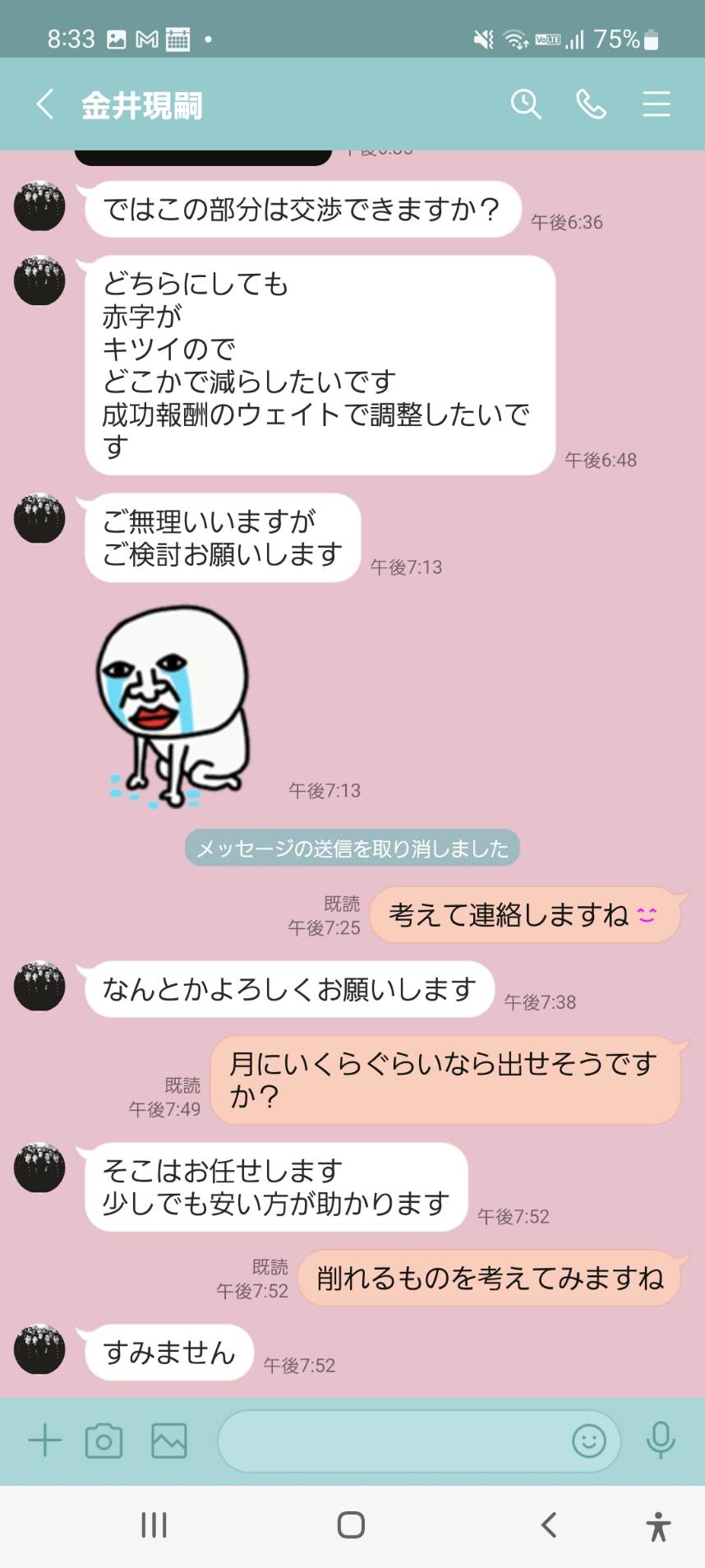
Task: Open recent apps from navigation bar
Action: coord(154,1524)
